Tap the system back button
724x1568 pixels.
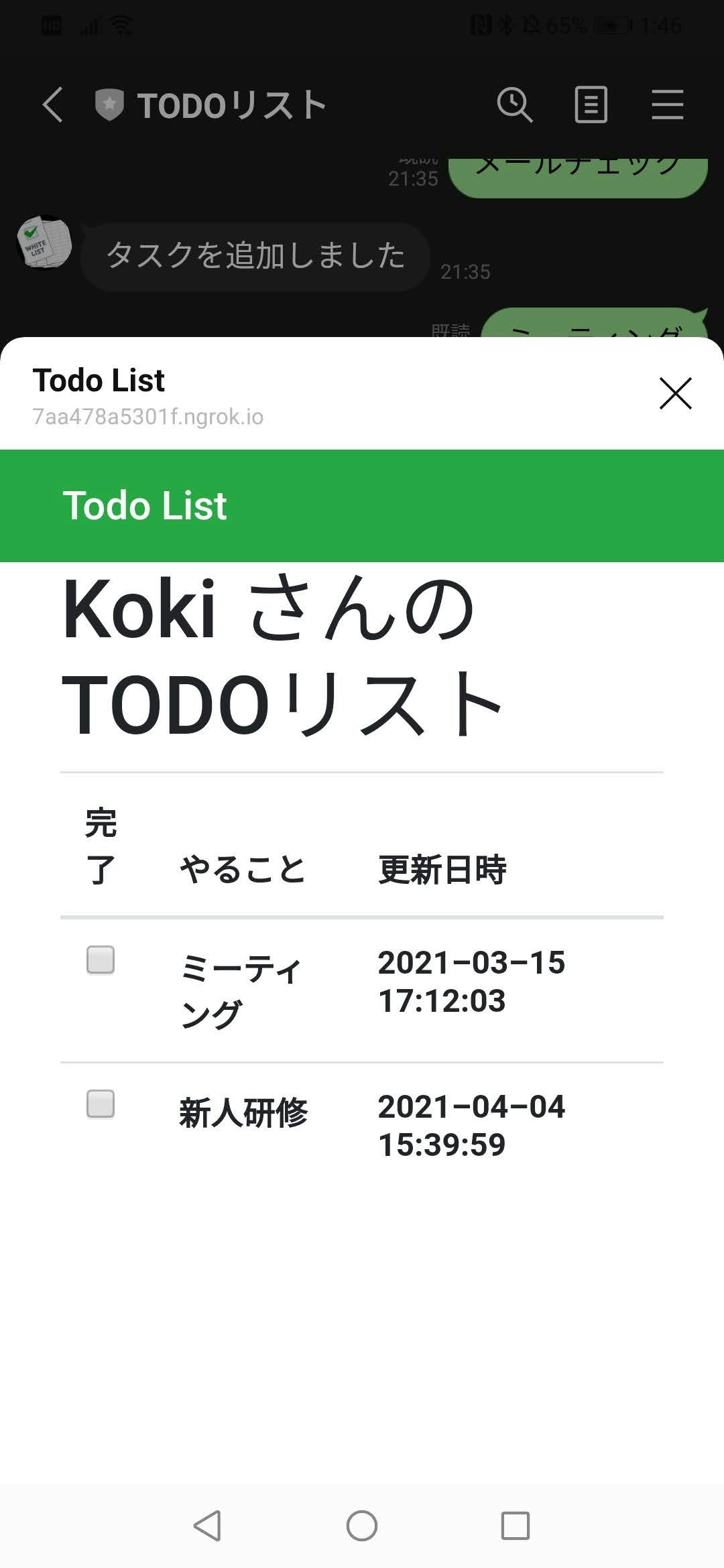pos(208,1526)
